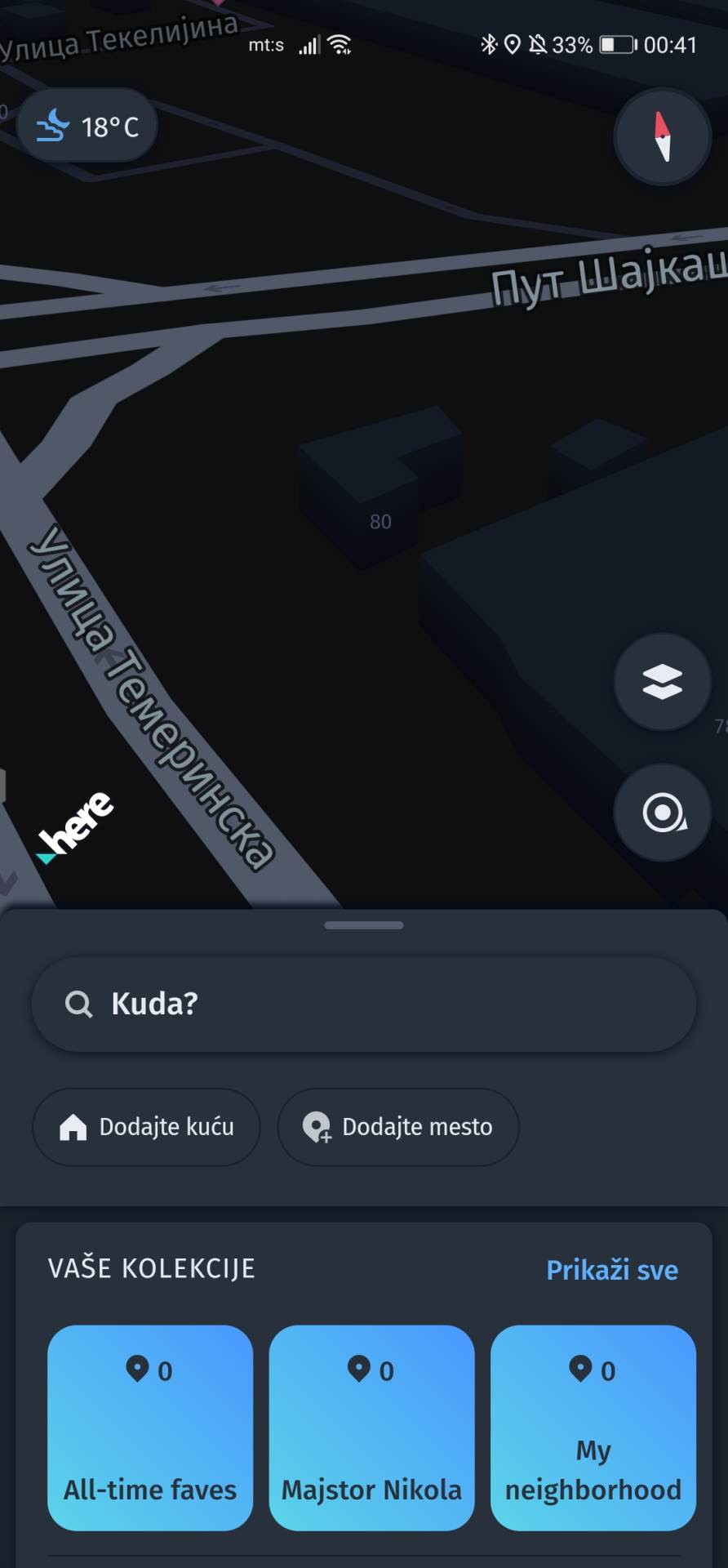Tap the home icon in Dodajte kuću chip
This screenshot has height=1568, width=728.
pos(72,1128)
